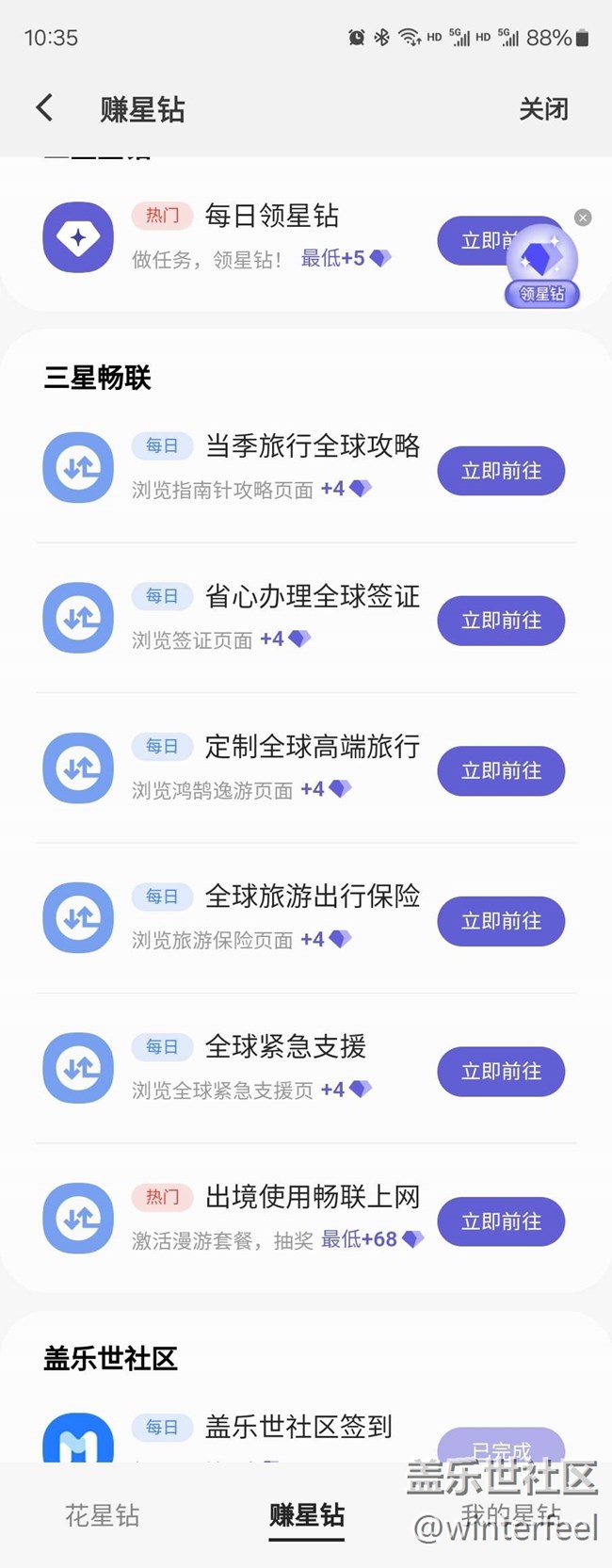Tap 立即前往 for 出境使用畅联上网

501,1221
